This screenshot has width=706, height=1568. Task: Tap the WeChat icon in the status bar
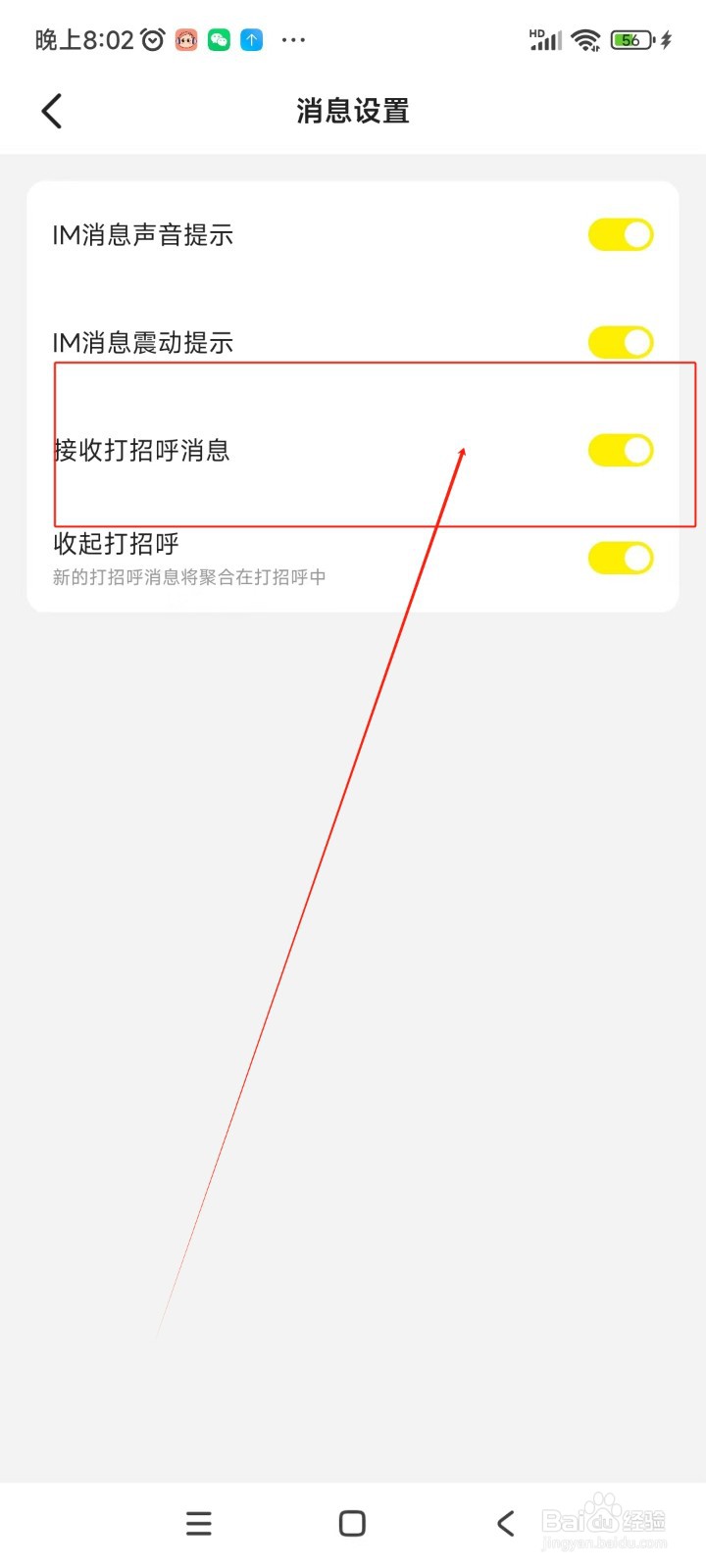pos(218,39)
